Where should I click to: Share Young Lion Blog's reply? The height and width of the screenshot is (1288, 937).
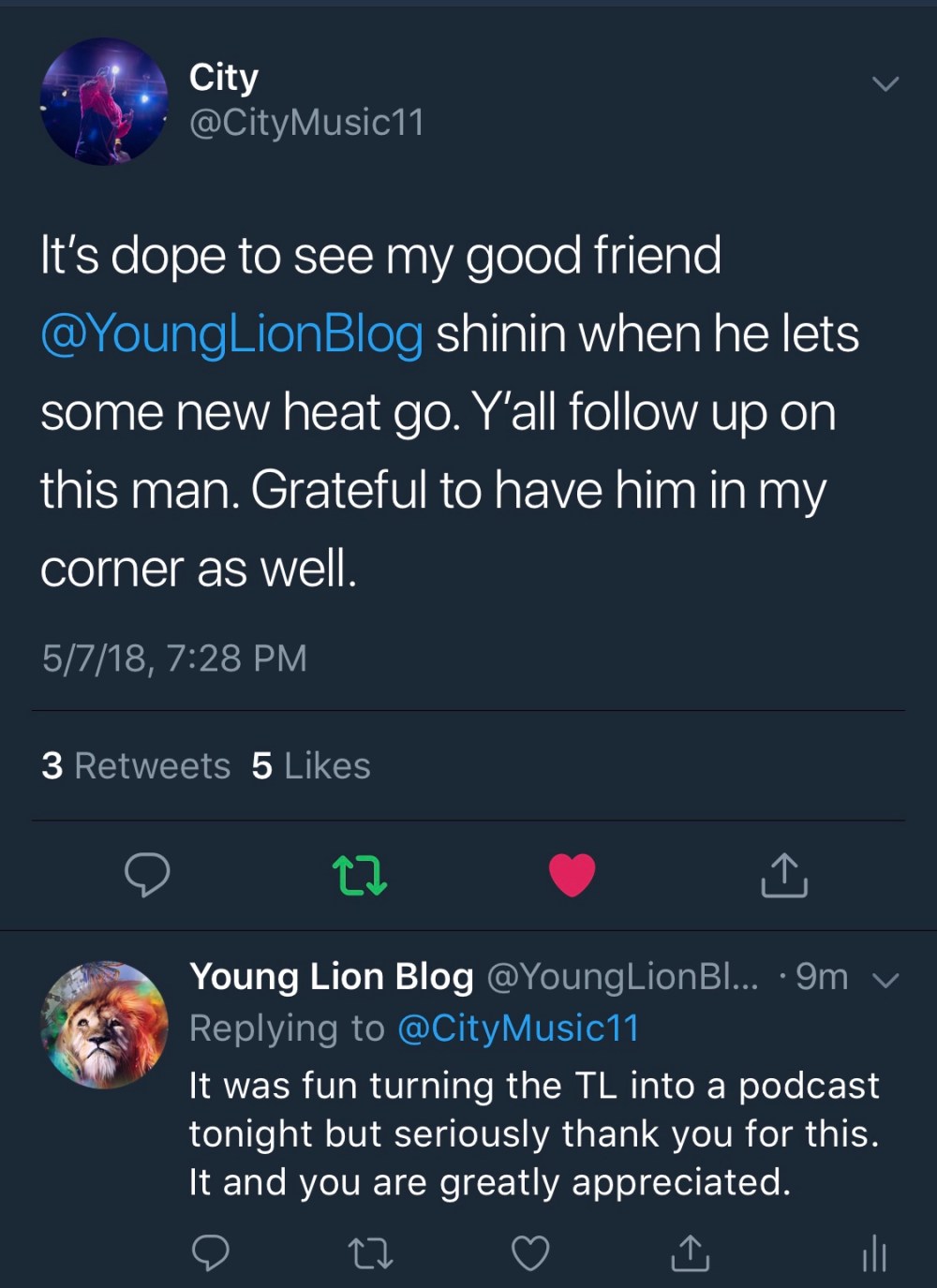[x=690, y=1252]
